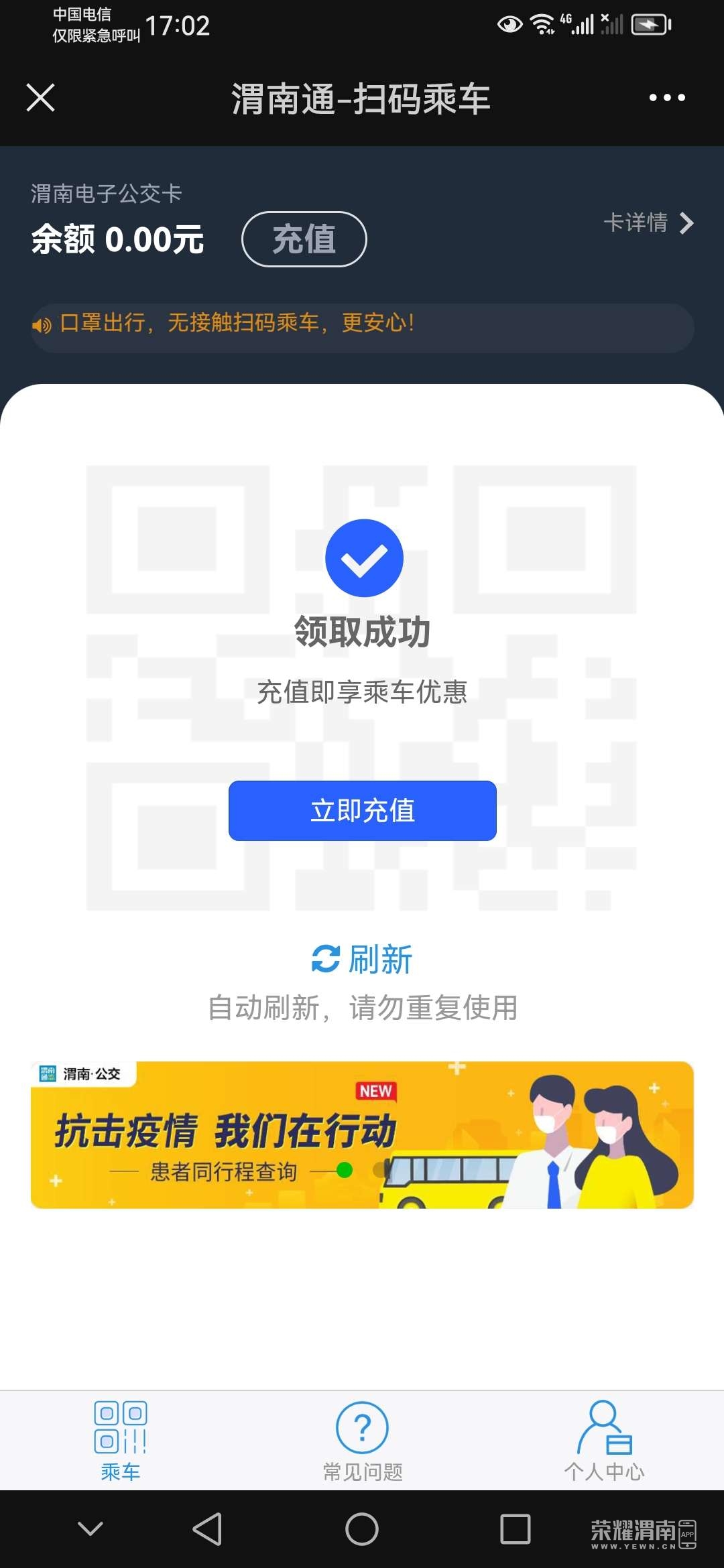Open the three-dot overflow menu
Screen dimensions: 724x1568
[666, 98]
